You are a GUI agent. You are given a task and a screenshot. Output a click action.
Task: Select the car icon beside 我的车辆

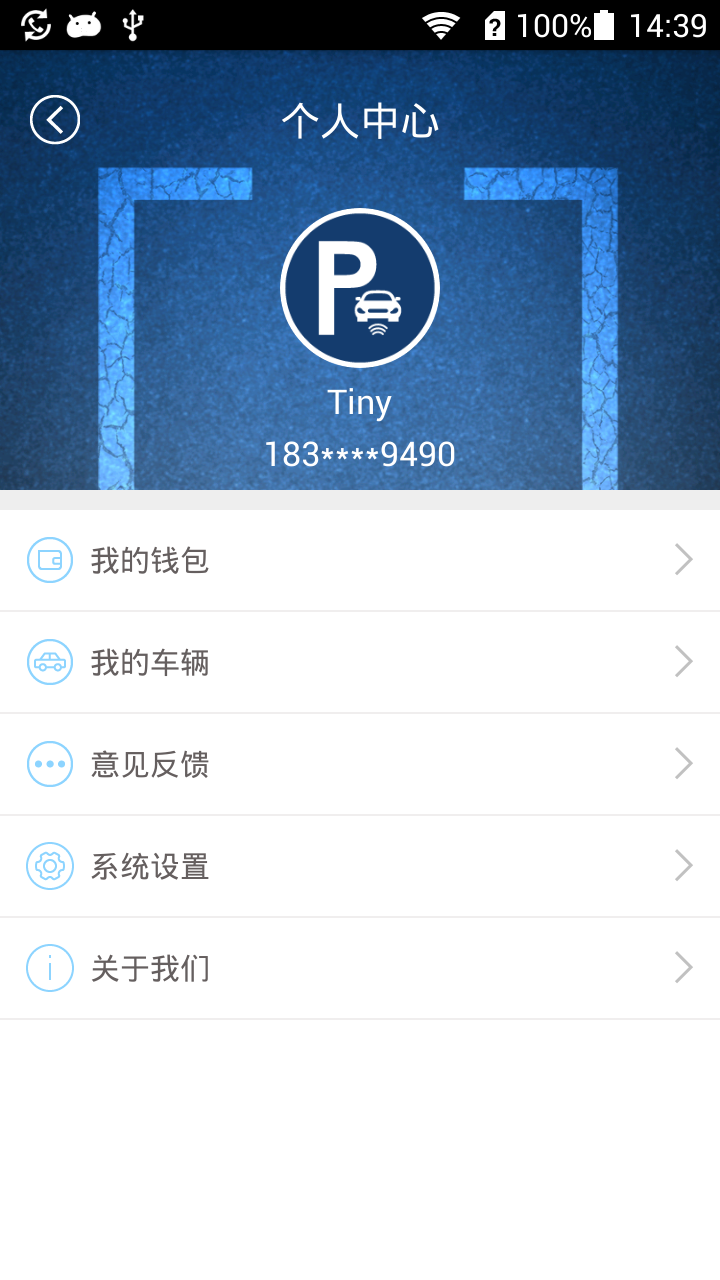point(49,662)
